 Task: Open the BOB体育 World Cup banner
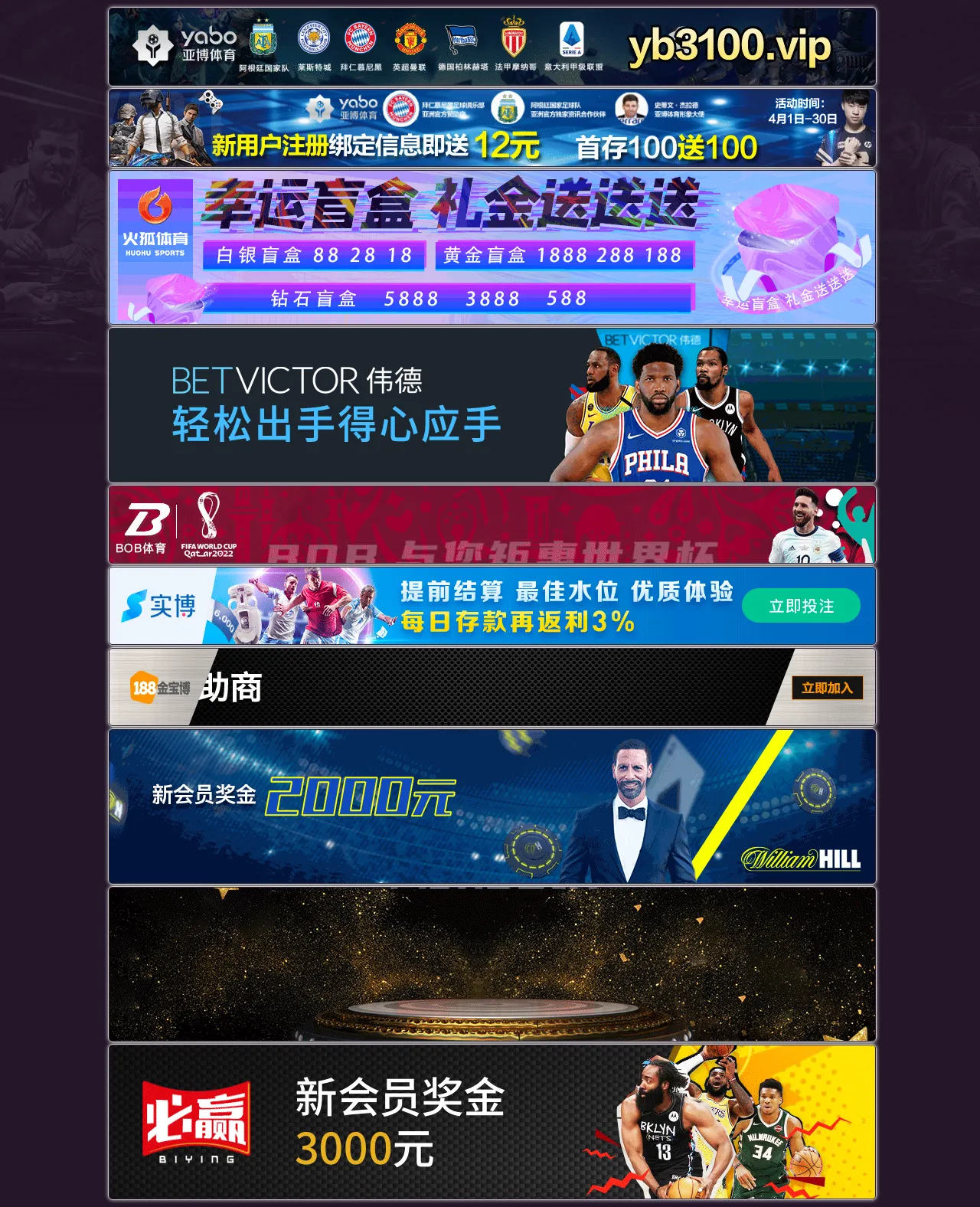tap(492, 525)
